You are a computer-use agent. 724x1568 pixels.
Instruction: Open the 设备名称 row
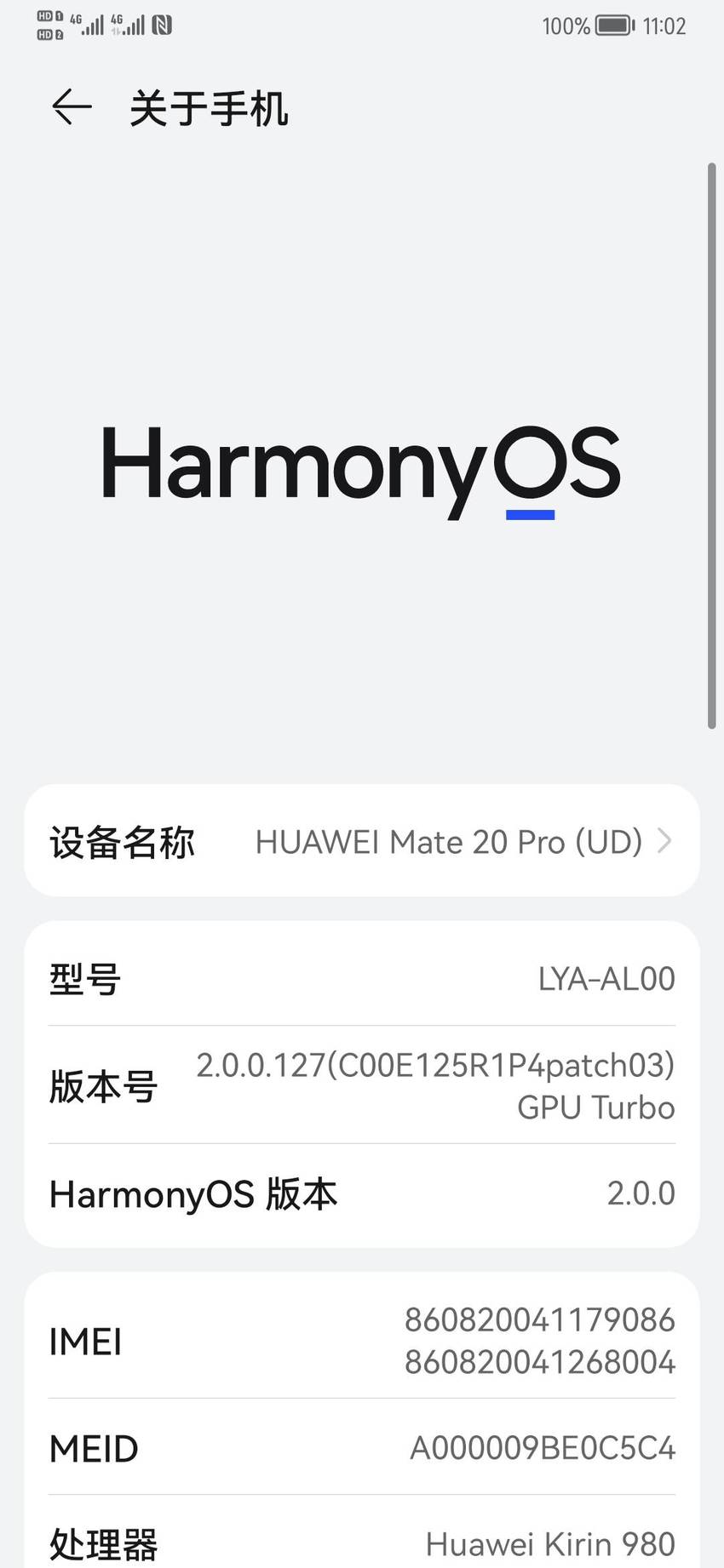click(362, 841)
